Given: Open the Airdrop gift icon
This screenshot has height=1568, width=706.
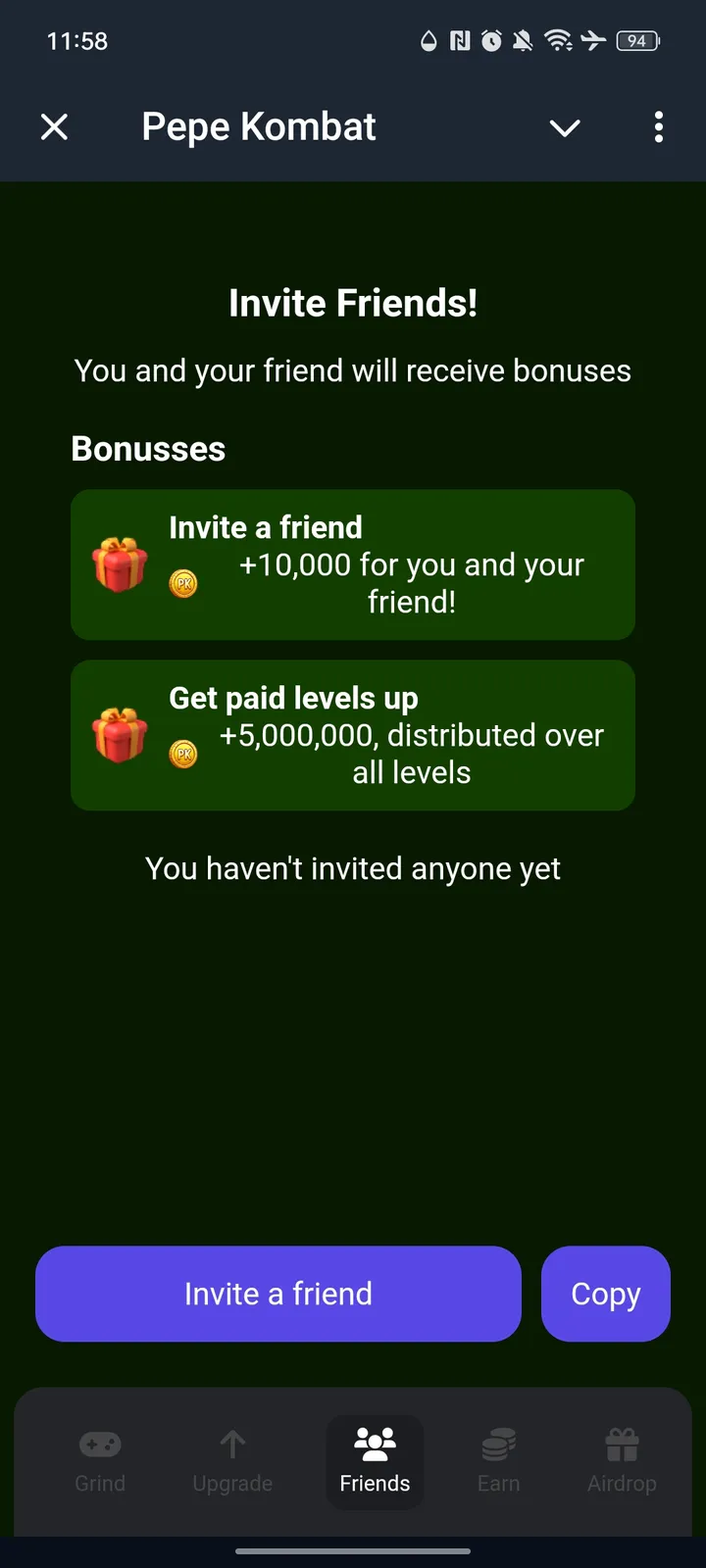Looking at the screenshot, I should tap(622, 1444).
